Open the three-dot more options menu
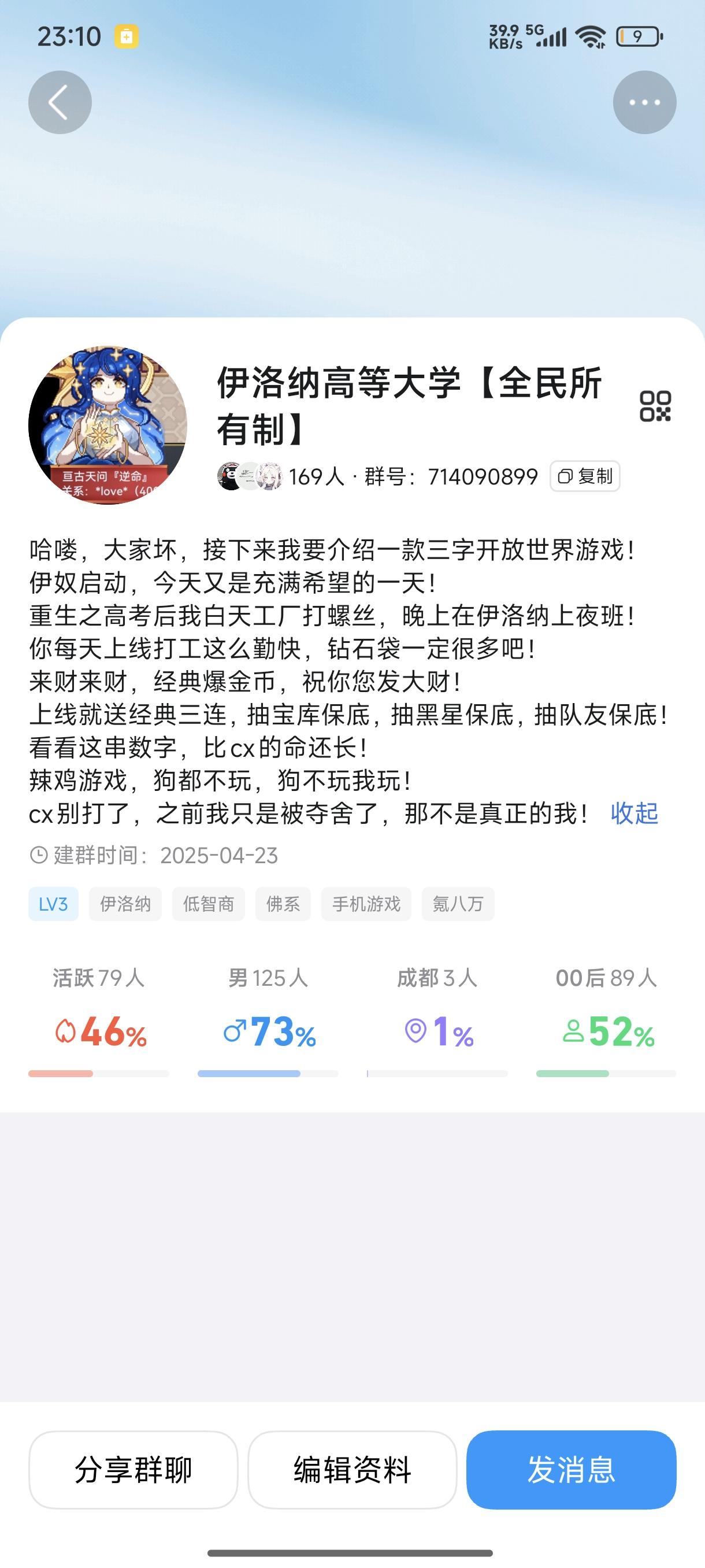Image resolution: width=705 pixels, height=1568 pixels. (x=644, y=102)
